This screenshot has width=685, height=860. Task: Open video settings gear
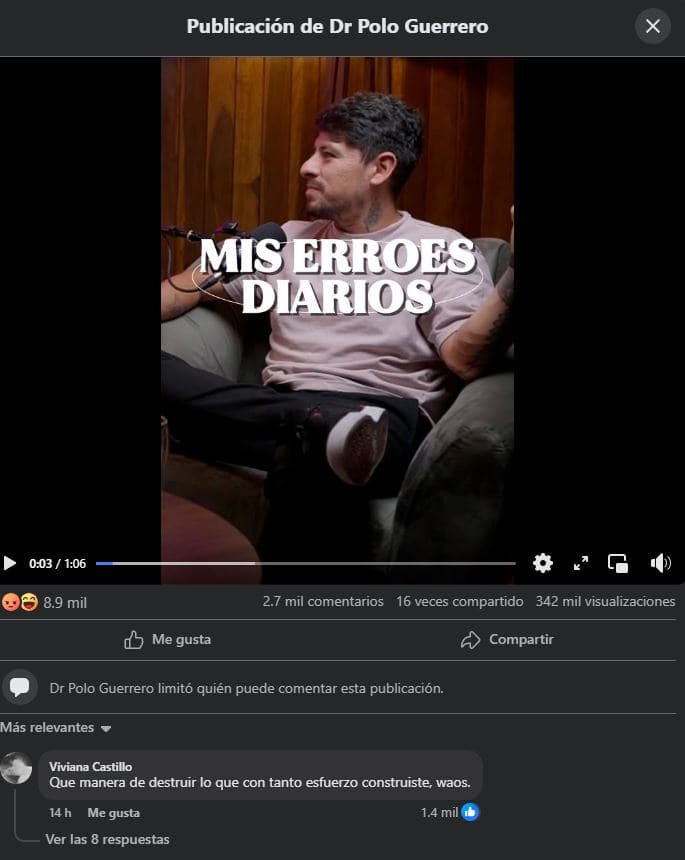[543, 563]
